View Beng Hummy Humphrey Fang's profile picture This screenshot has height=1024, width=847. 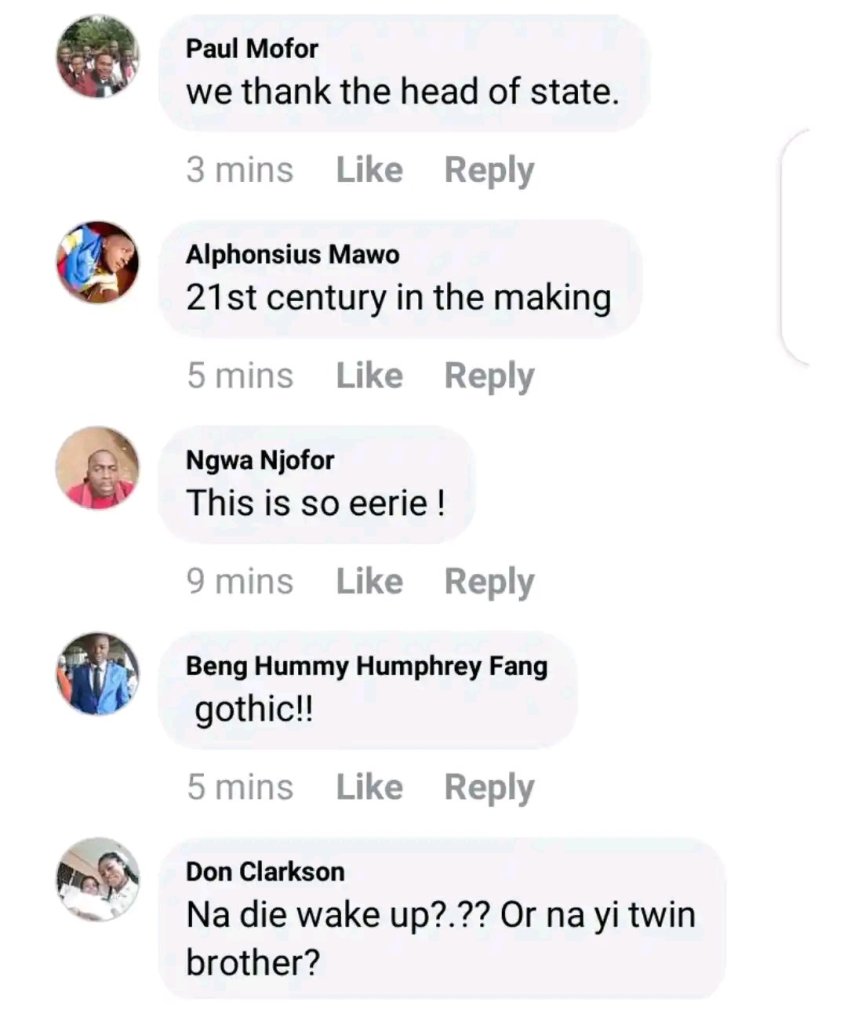(97, 673)
